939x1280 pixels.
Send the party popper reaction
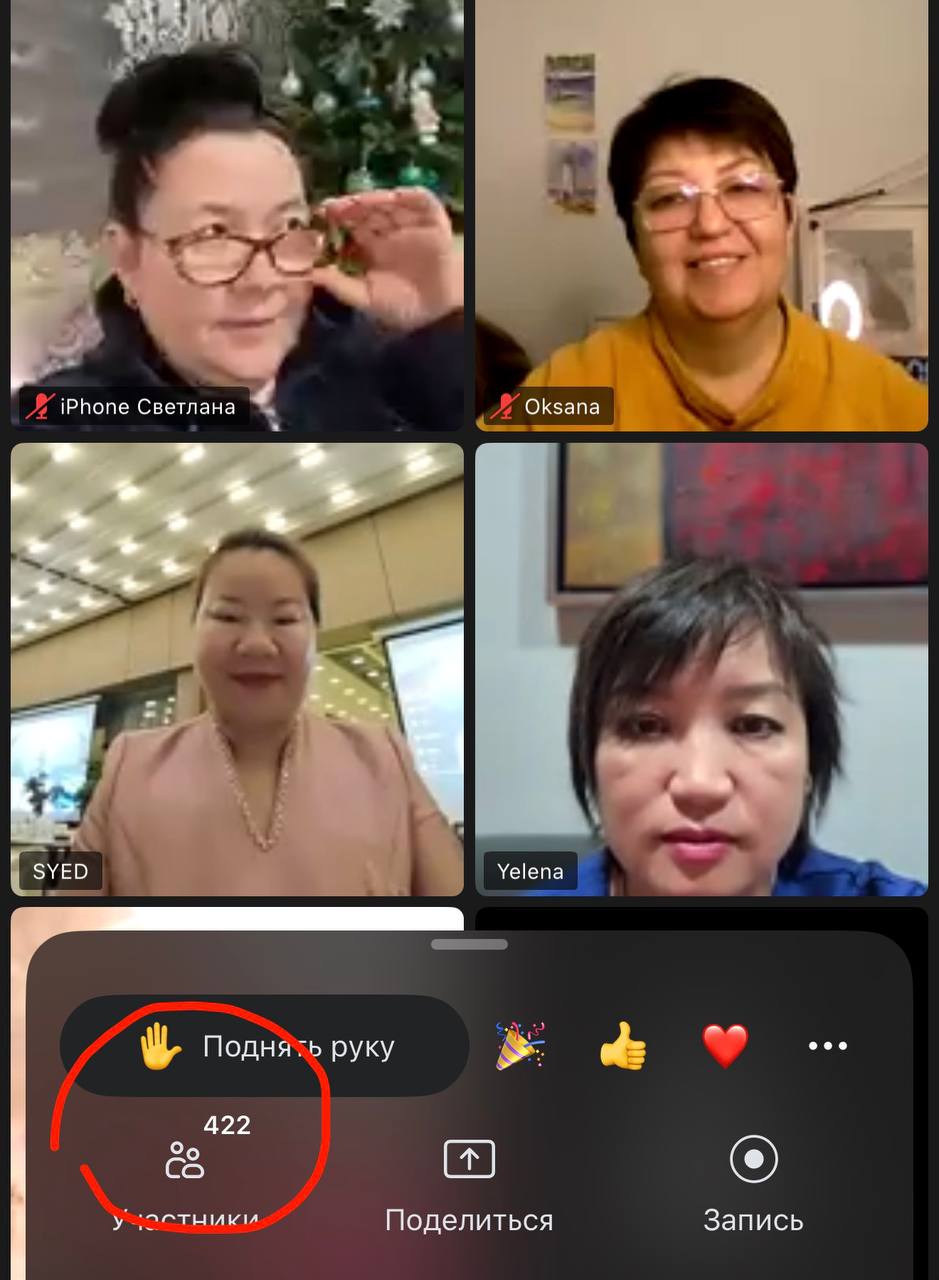point(521,1046)
